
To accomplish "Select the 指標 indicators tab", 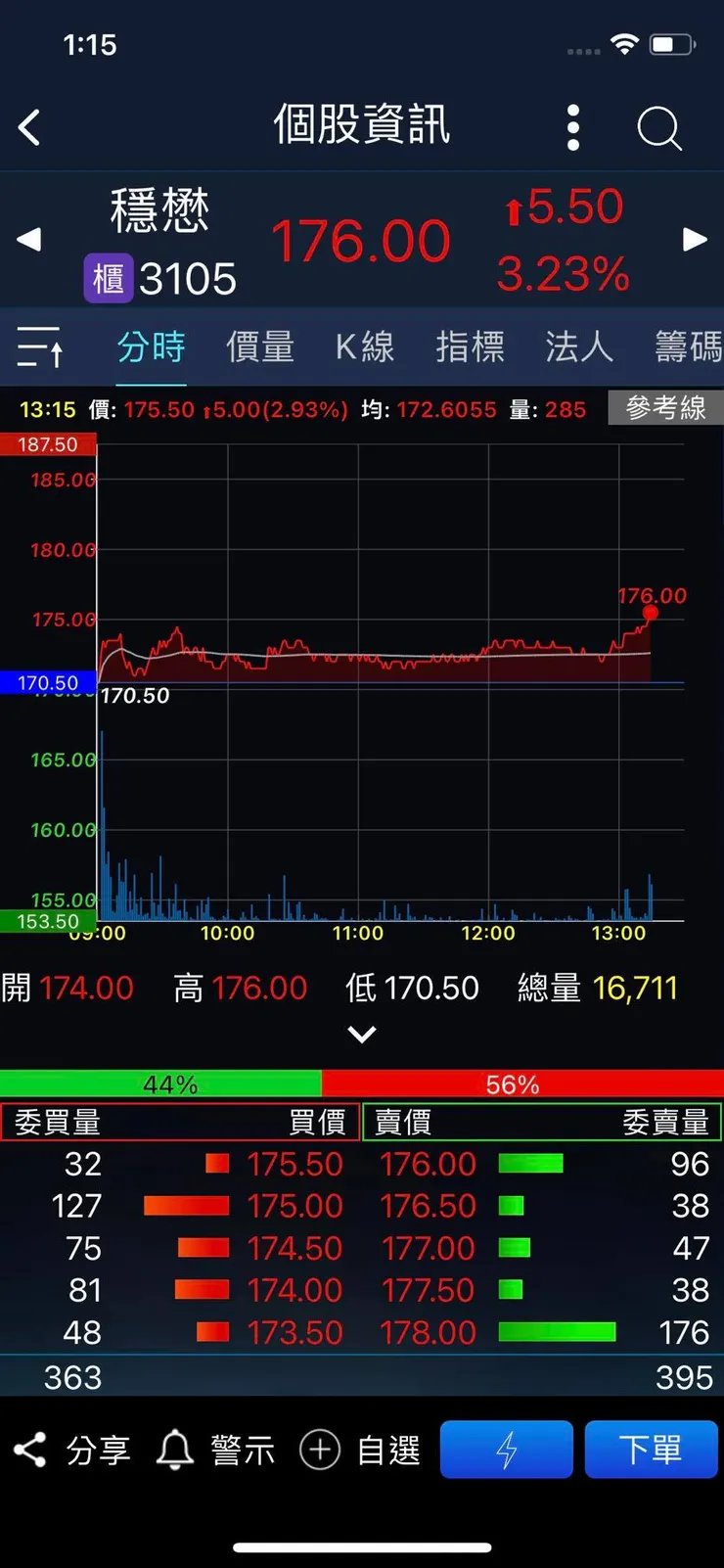I will [472, 347].
